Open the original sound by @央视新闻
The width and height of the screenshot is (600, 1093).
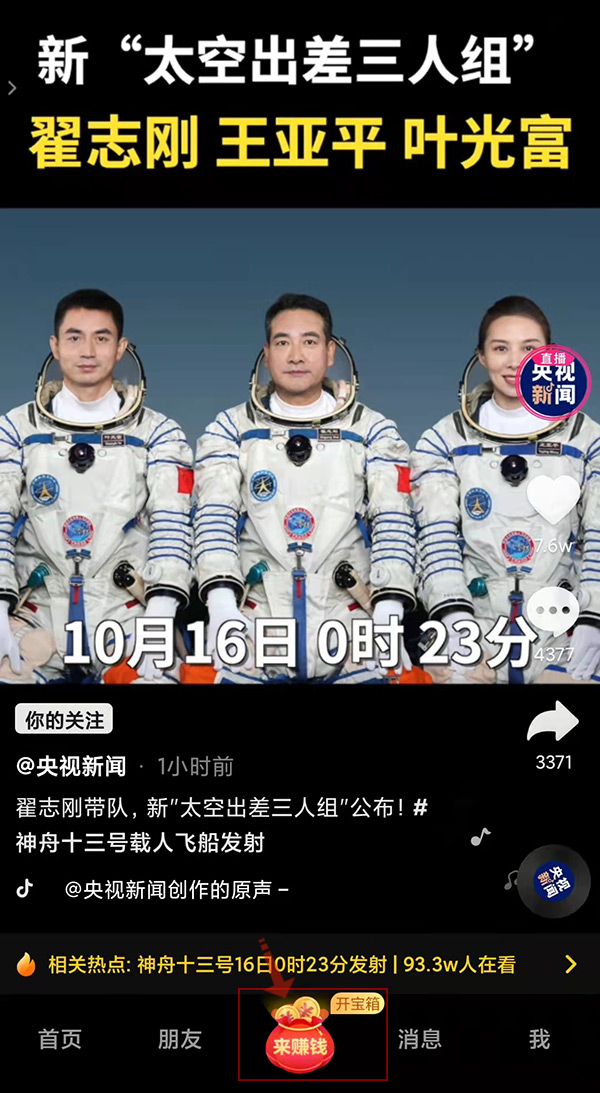coord(177,888)
